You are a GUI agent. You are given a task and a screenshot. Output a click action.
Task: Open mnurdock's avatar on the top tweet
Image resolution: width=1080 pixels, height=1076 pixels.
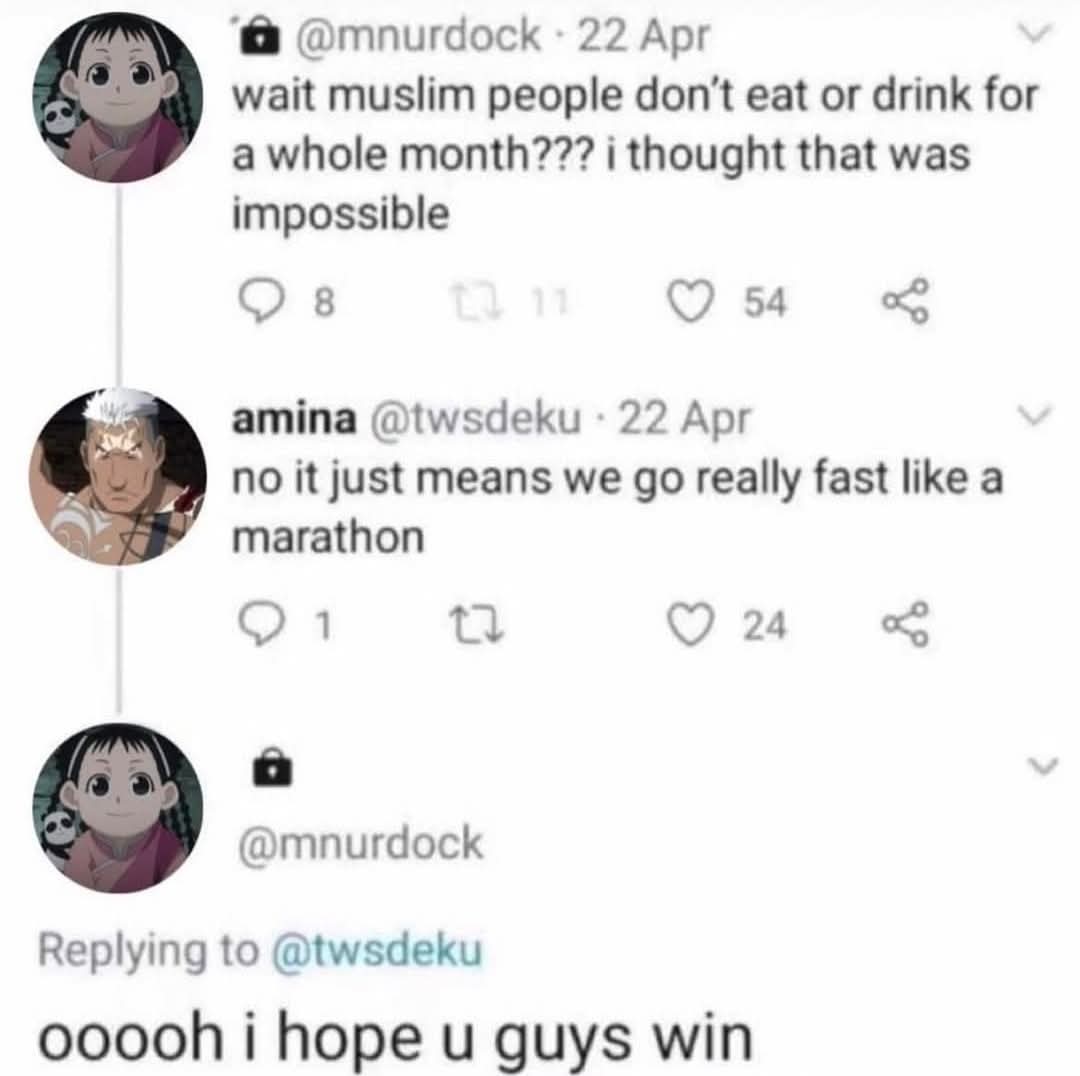coord(117,97)
